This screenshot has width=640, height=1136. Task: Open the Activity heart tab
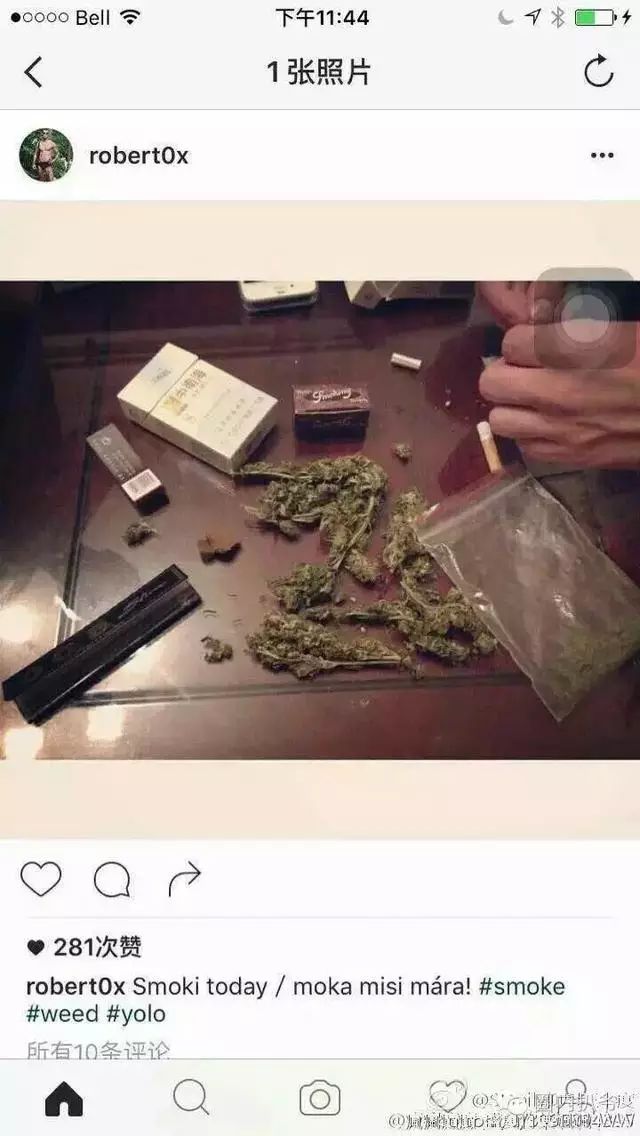[x=447, y=1097]
